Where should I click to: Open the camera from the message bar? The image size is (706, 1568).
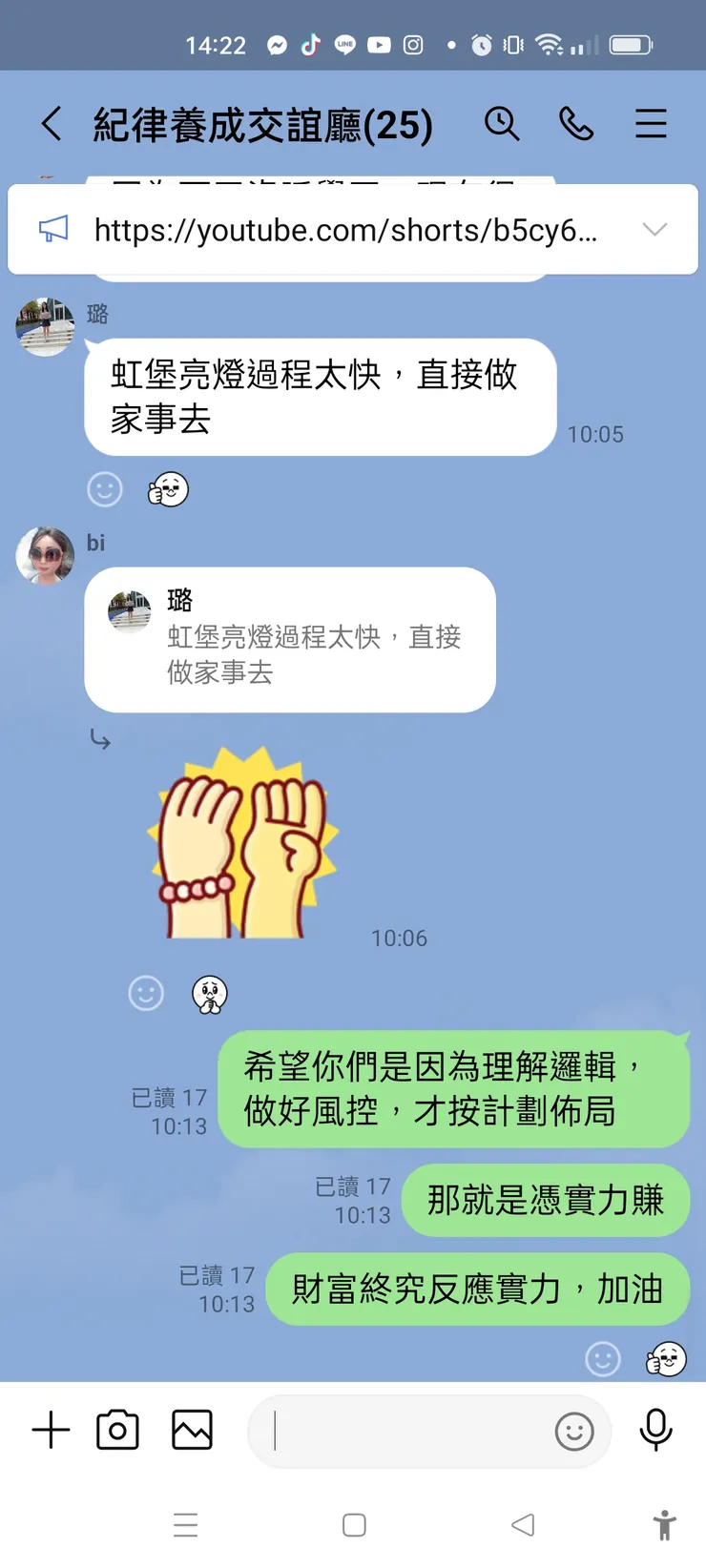pyautogui.click(x=116, y=1429)
